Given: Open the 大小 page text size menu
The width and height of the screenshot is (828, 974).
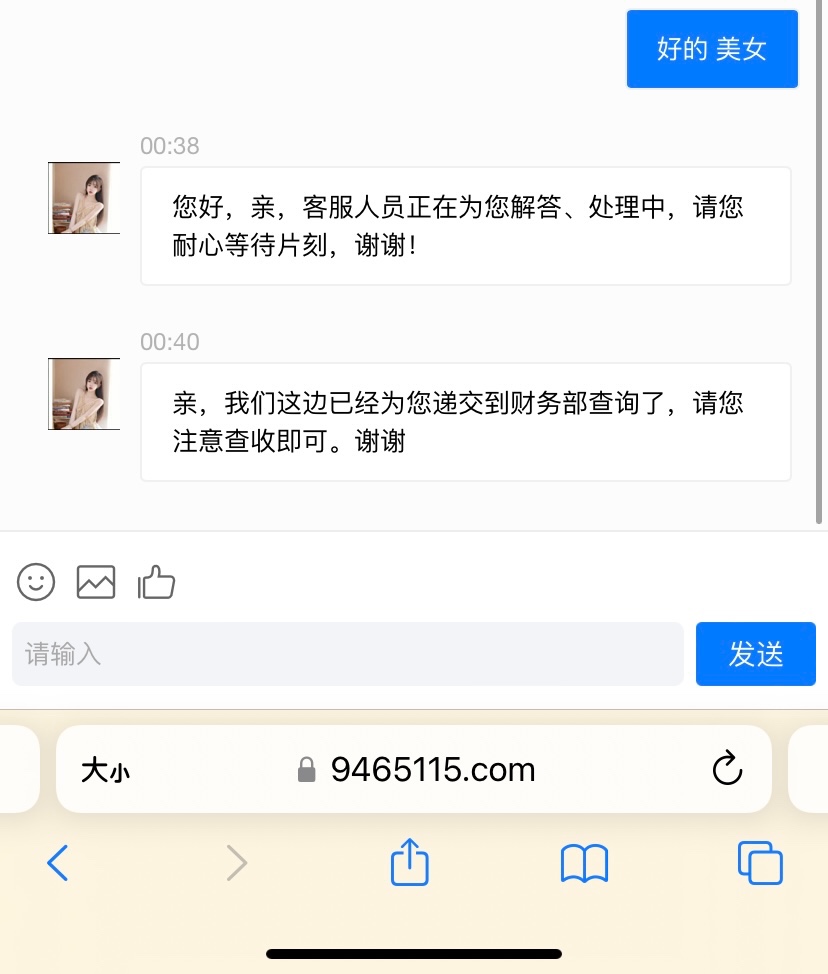Looking at the screenshot, I should point(105,770).
